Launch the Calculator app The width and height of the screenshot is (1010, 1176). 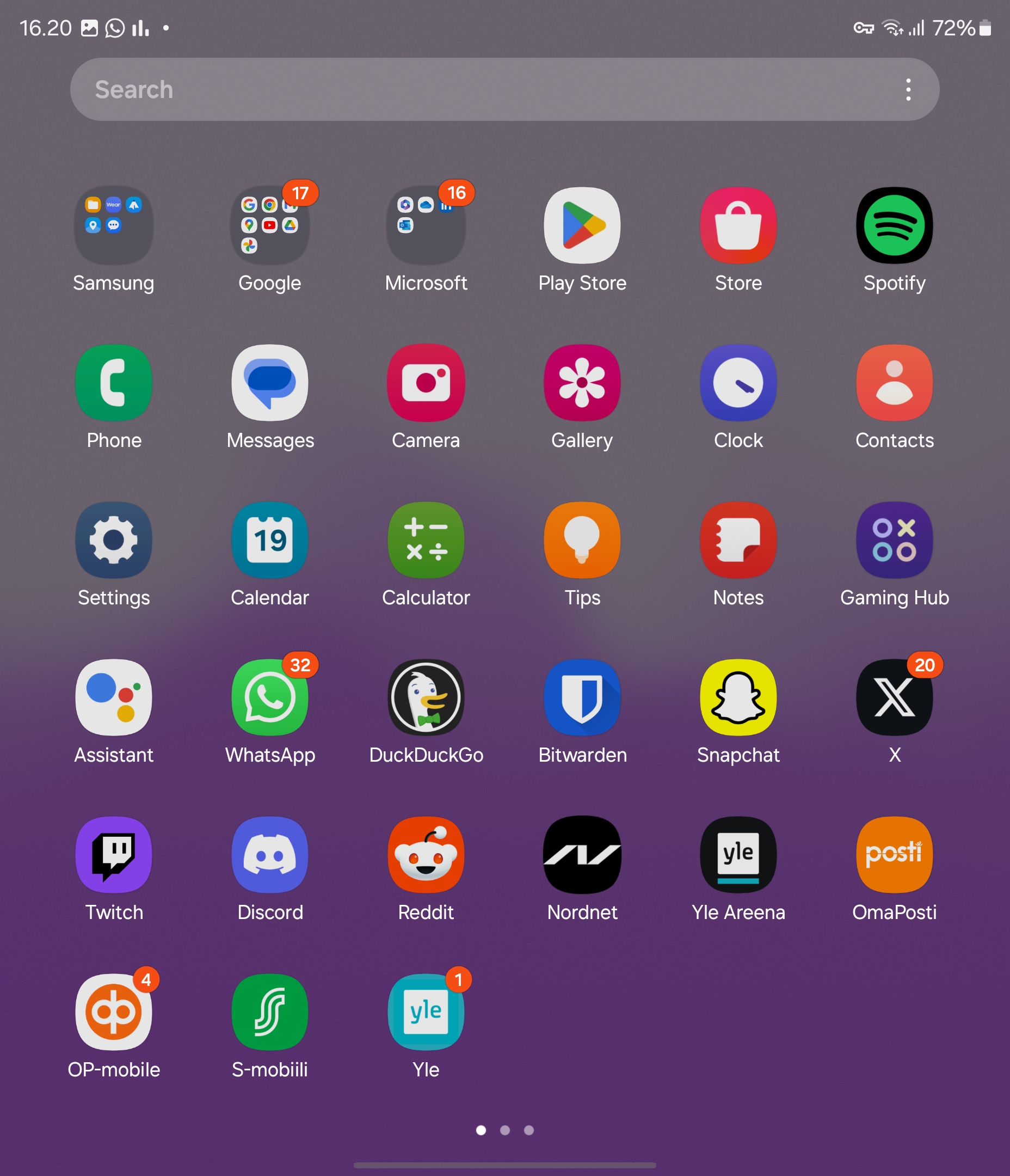pos(426,540)
